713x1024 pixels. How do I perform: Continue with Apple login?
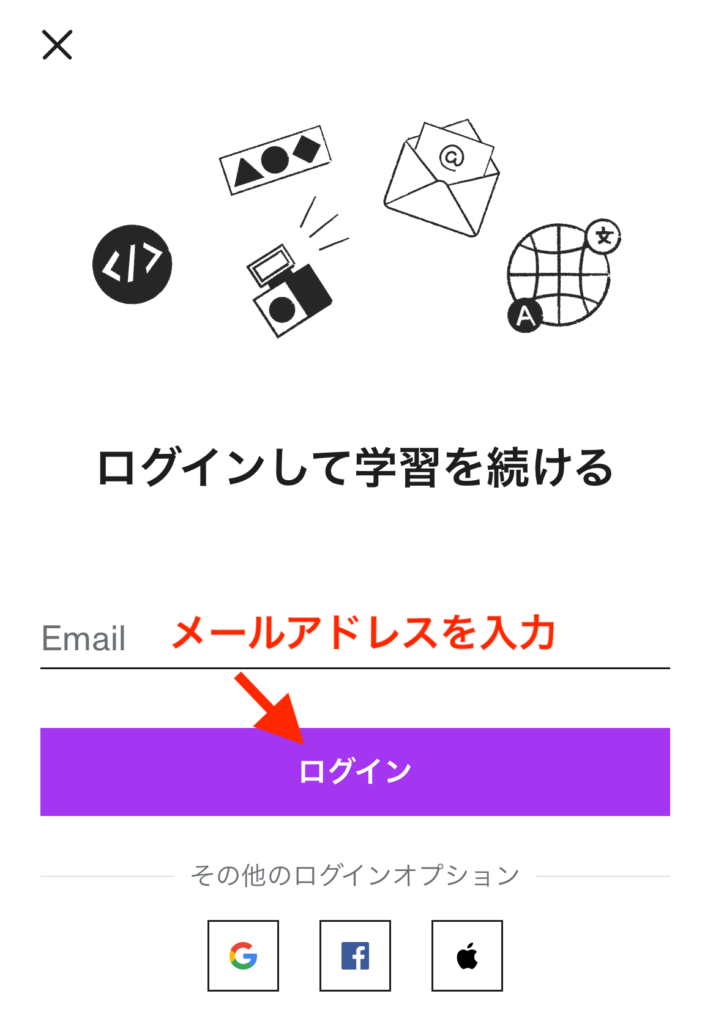(467, 956)
